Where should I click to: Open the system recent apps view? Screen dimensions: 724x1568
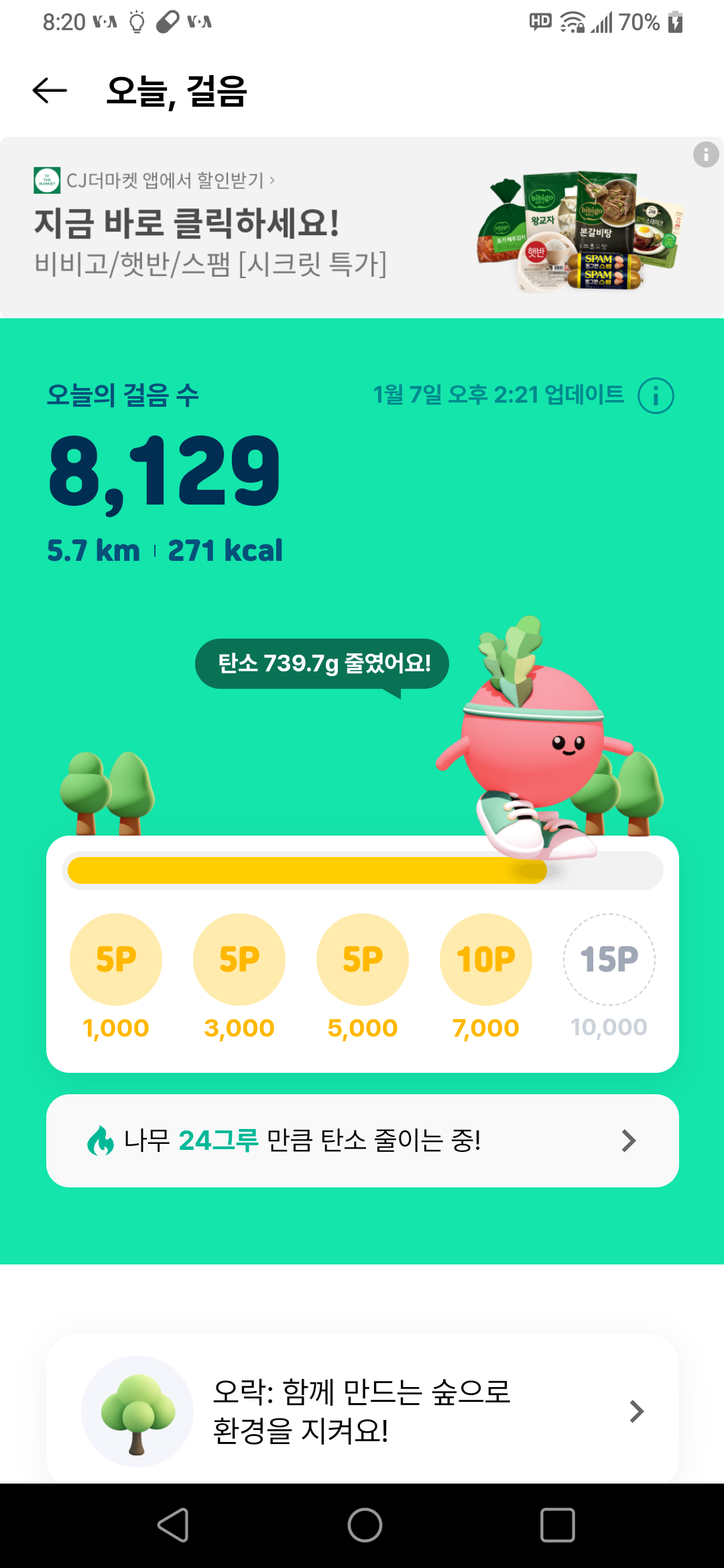557,1525
